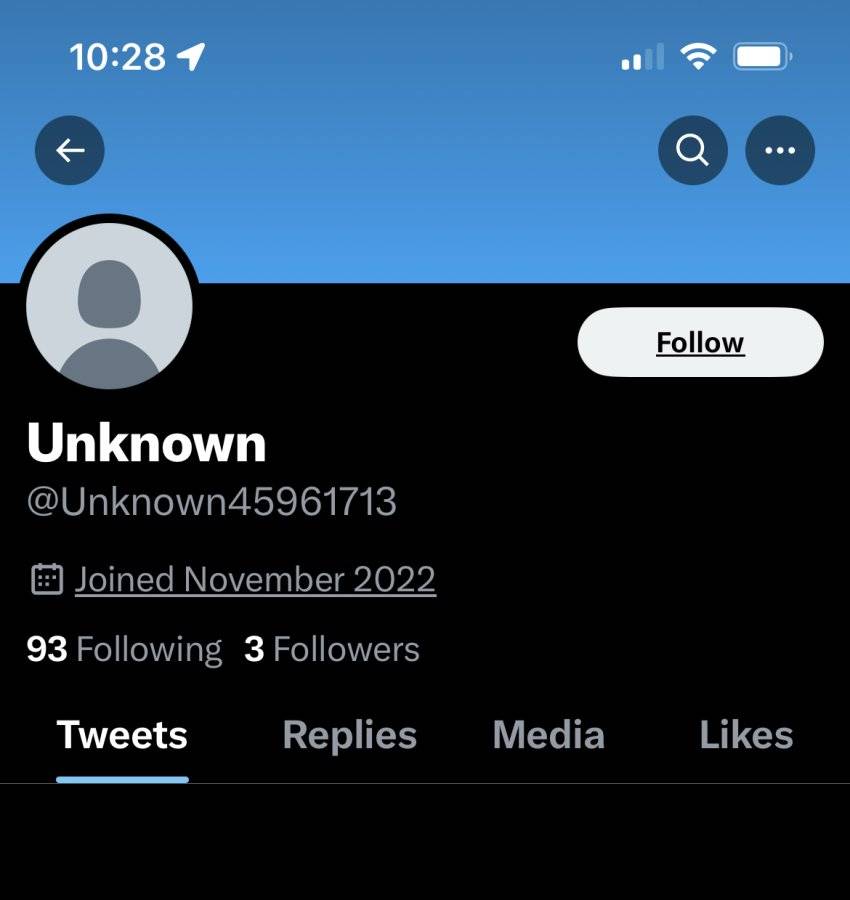This screenshot has width=850, height=900.
Task: View the 93 Following list
Action: tap(124, 649)
